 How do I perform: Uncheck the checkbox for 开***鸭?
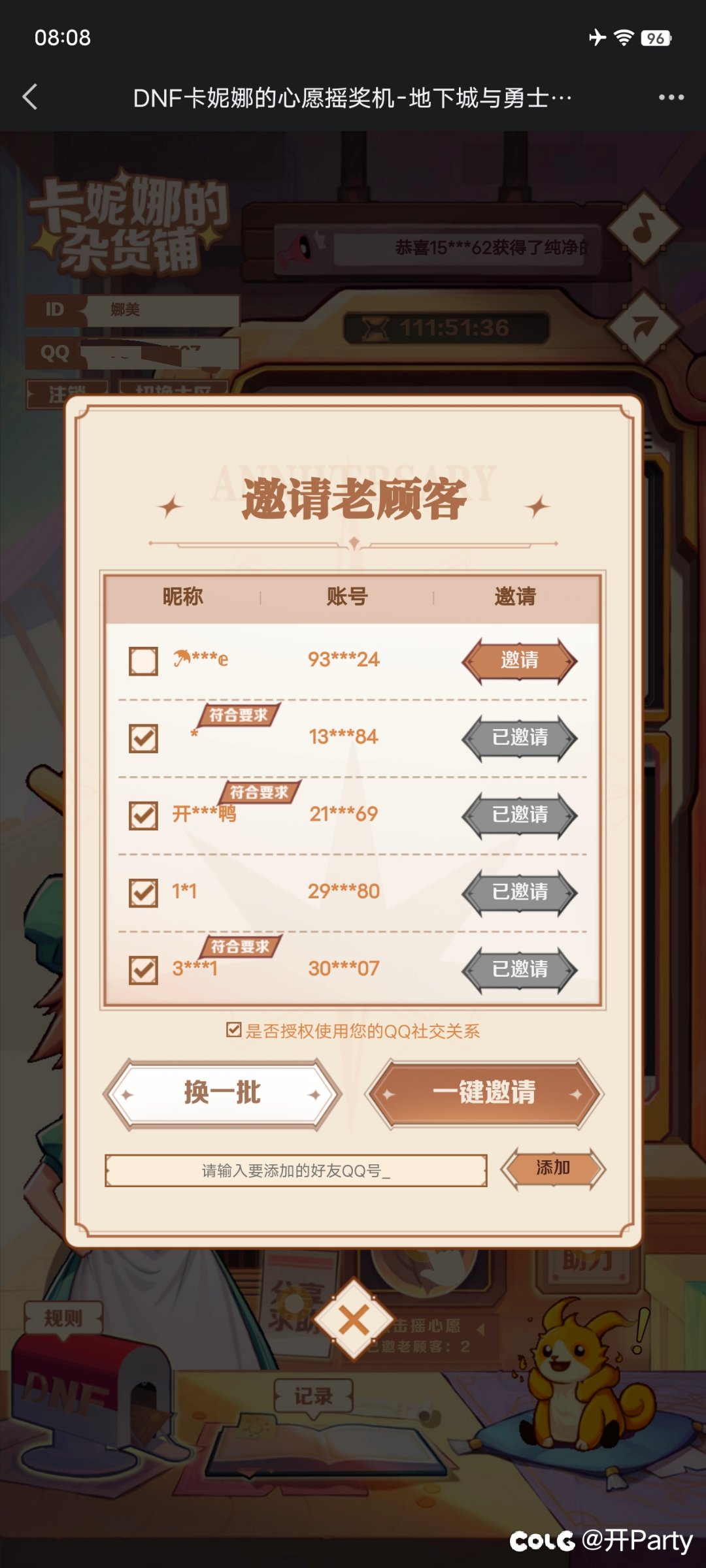(x=143, y=815)
